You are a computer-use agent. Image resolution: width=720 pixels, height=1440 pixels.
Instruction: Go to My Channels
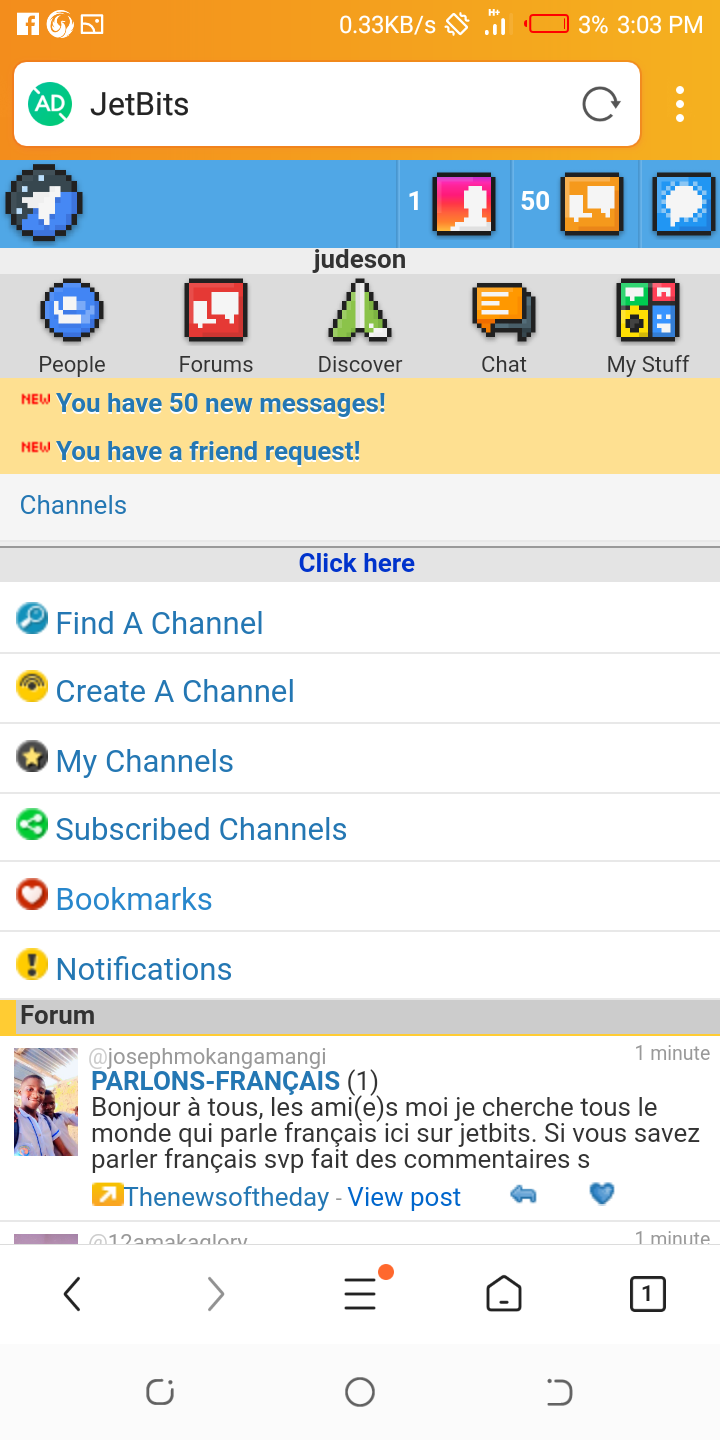(x=144, y=762)
